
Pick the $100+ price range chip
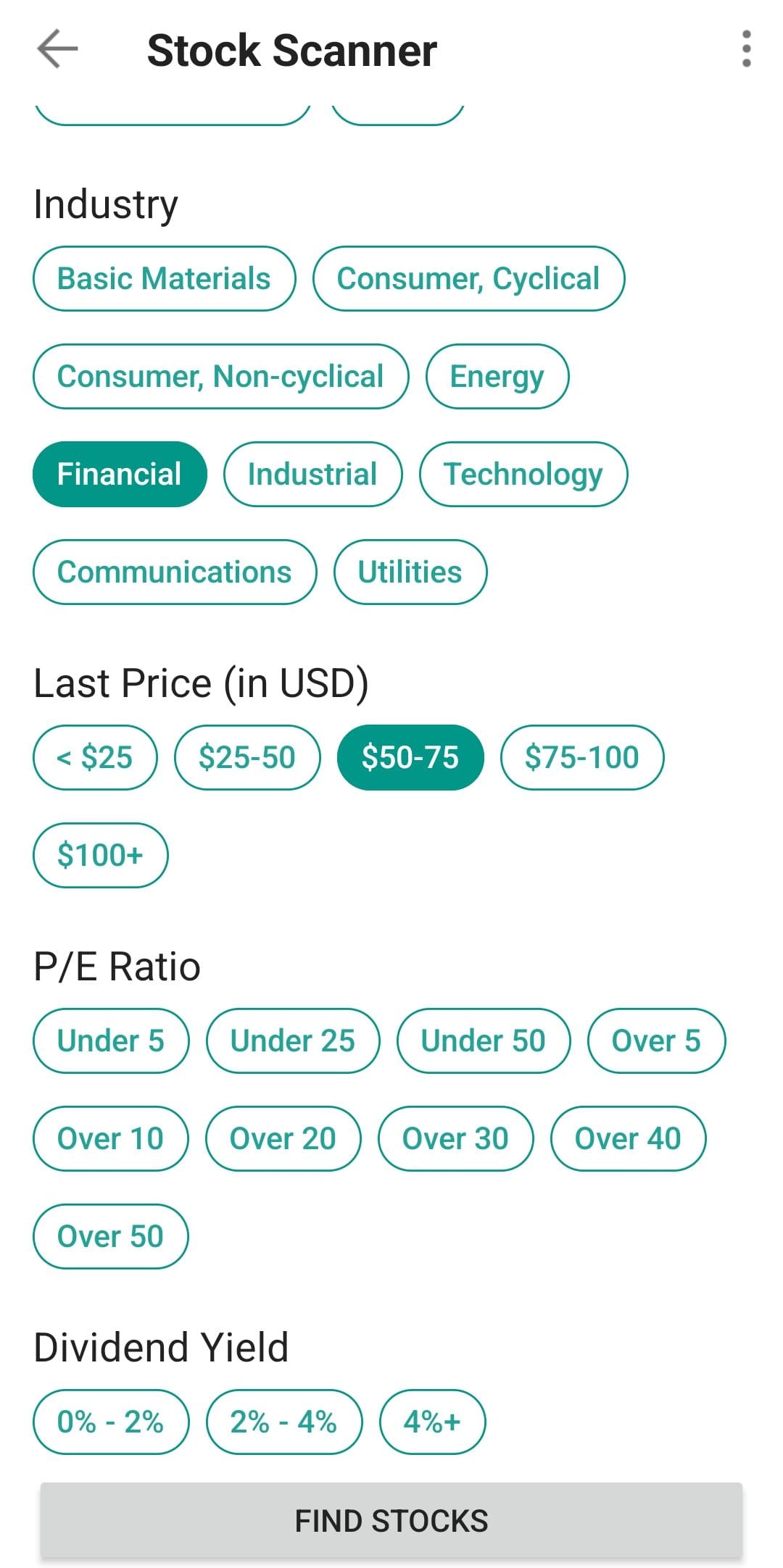point(100,855)
